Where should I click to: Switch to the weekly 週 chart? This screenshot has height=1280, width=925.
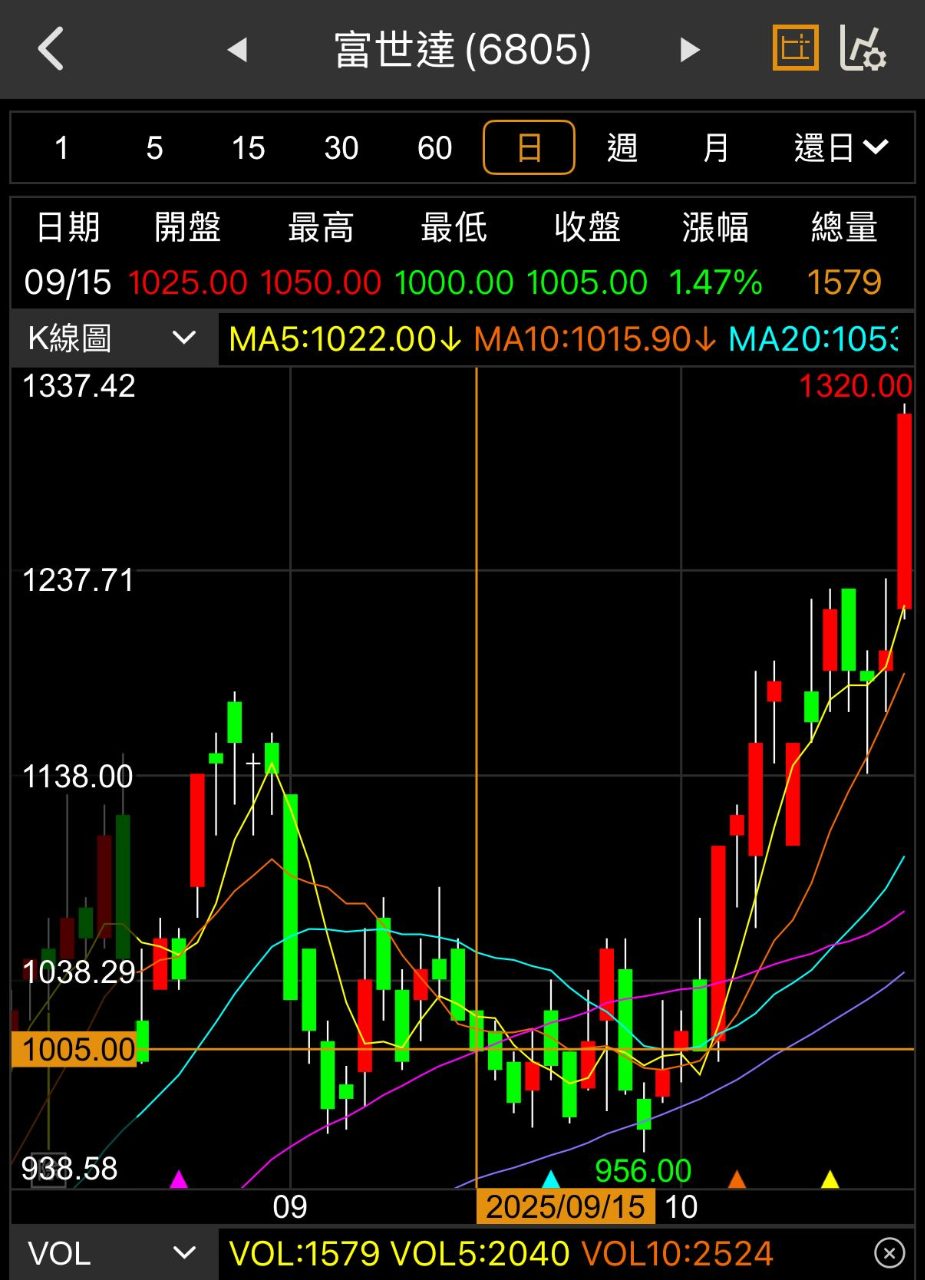622,149
